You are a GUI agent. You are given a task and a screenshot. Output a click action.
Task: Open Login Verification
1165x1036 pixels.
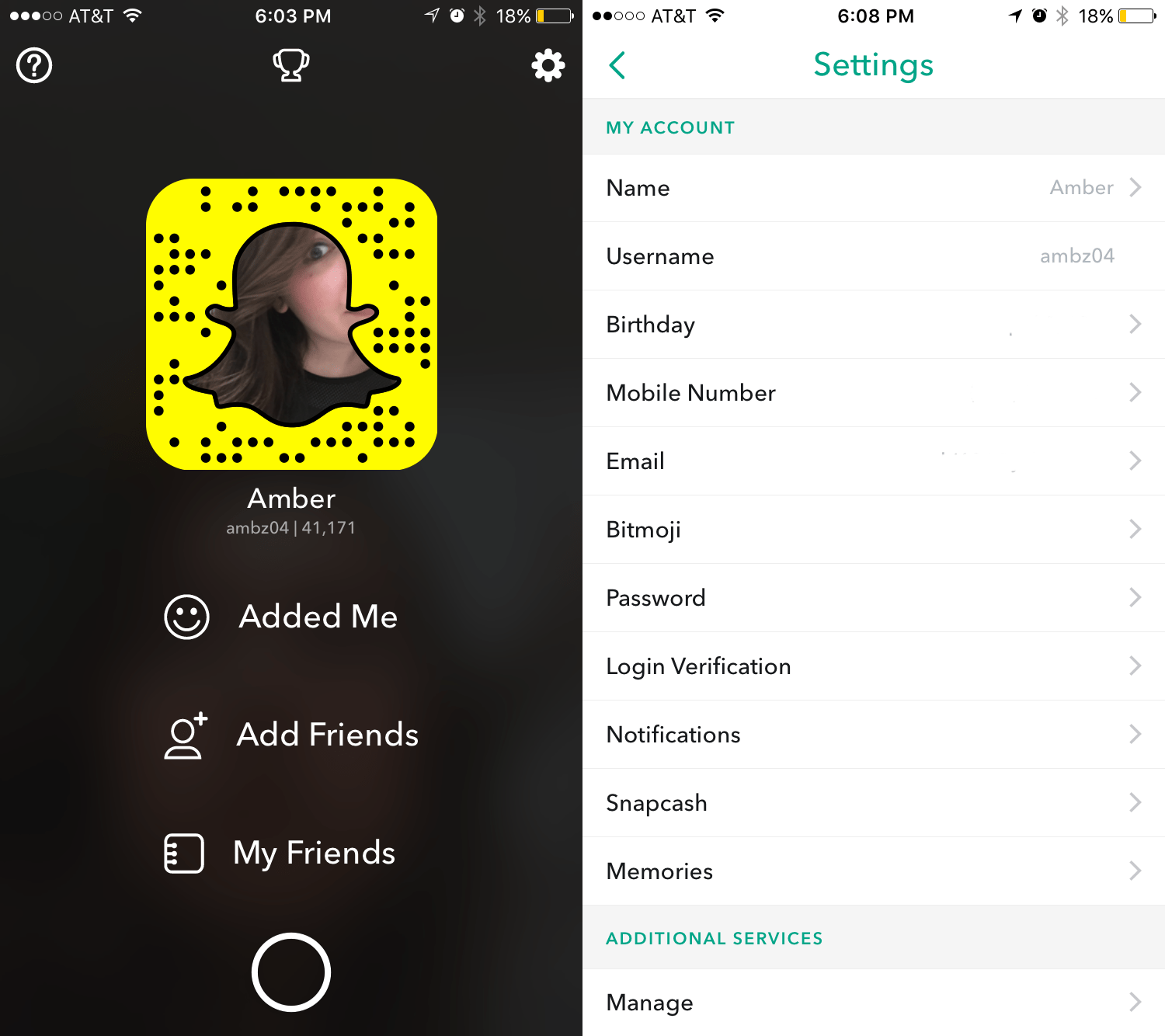pos(873,666)
